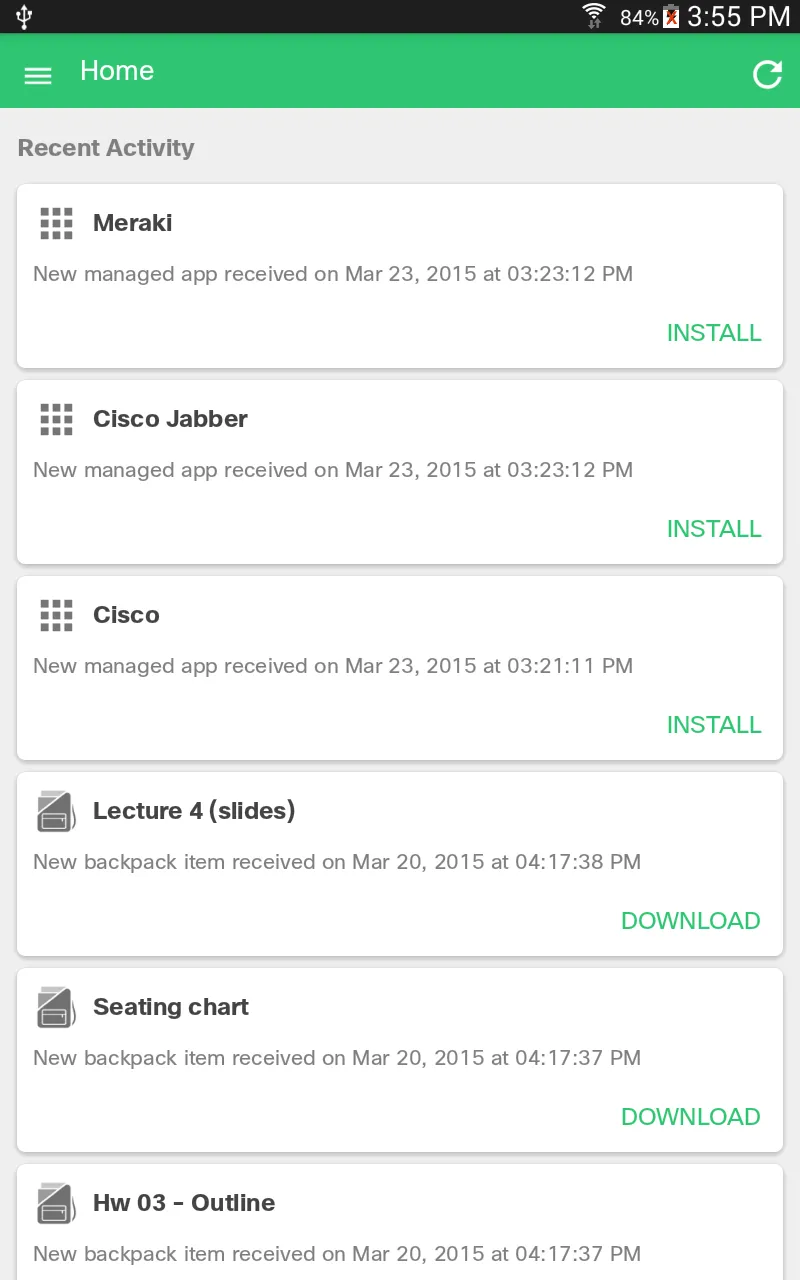Click the Cisco Jabber app grid icon
The image size is (800, 1280).
[56, 419]
